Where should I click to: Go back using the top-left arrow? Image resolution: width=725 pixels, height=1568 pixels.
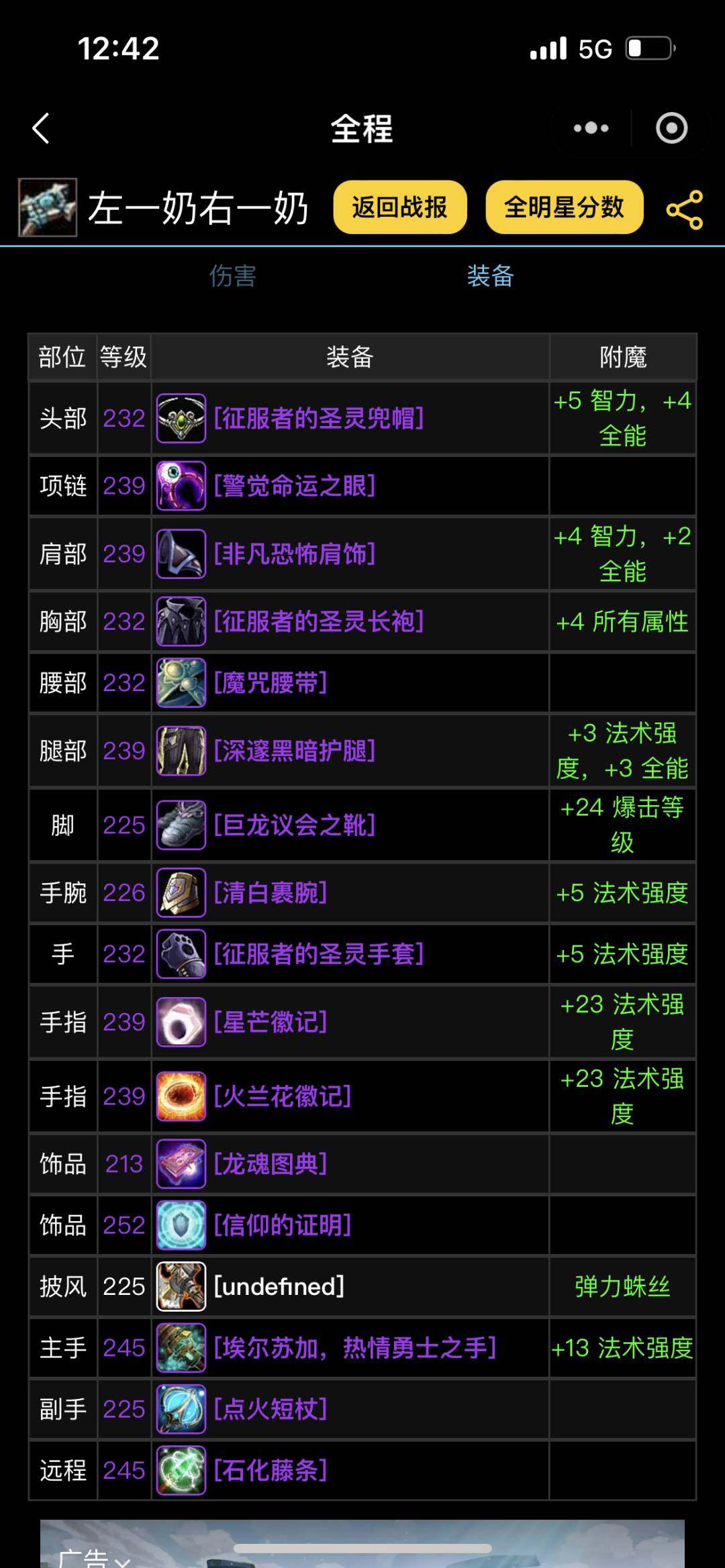coord(41,128)
